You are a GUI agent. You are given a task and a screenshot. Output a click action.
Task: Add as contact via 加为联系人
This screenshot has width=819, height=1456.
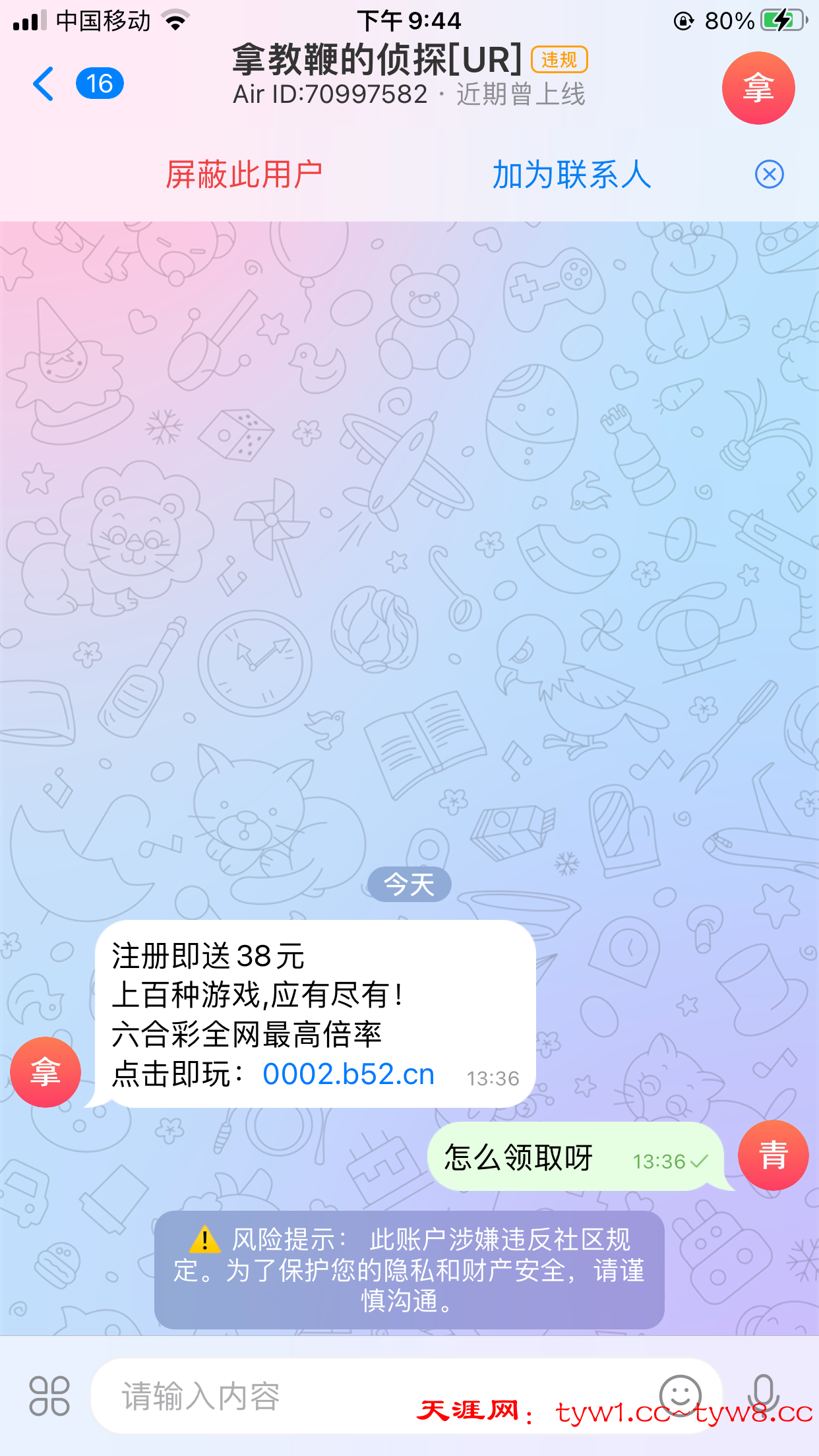pyautogui.click(x=572, y=175)
